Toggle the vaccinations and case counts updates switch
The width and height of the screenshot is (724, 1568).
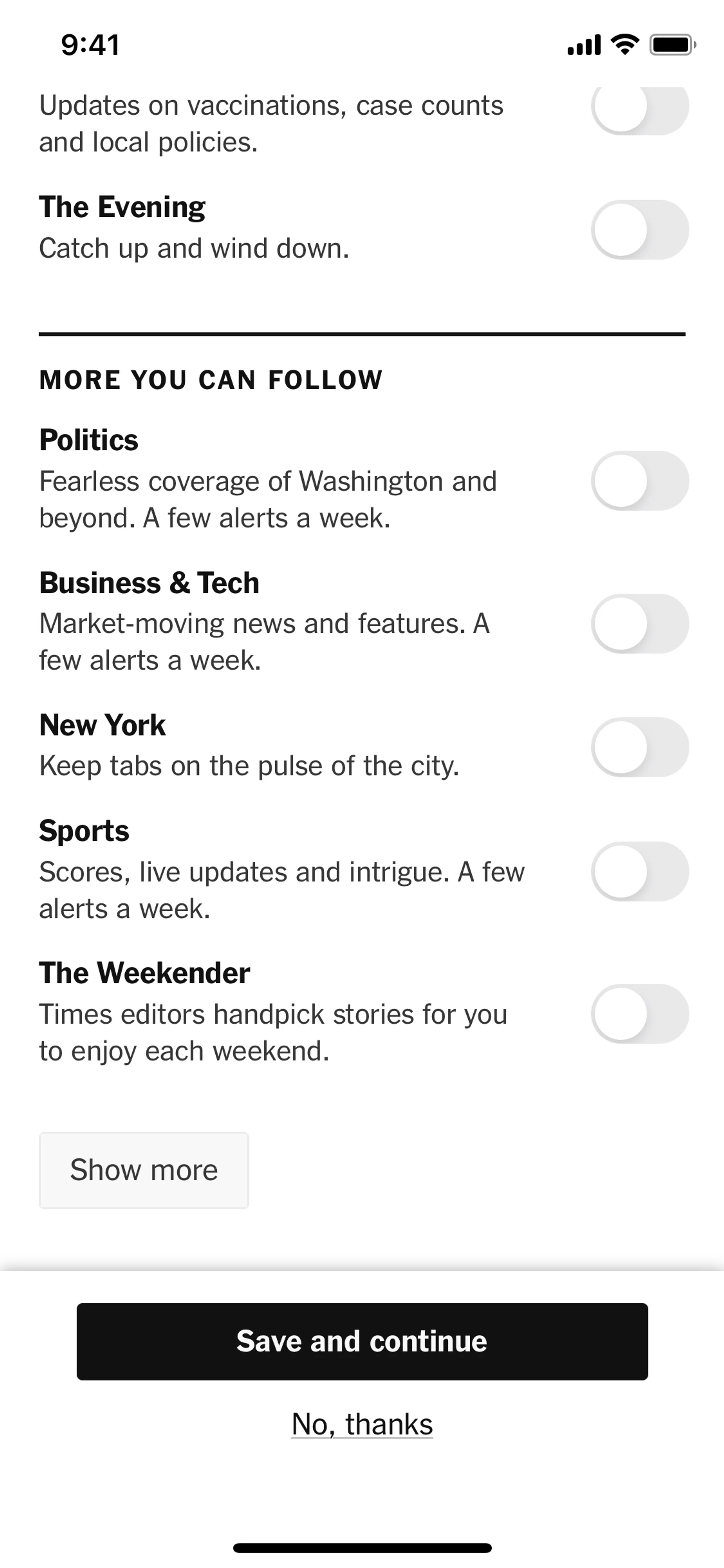tap(640, 108)
